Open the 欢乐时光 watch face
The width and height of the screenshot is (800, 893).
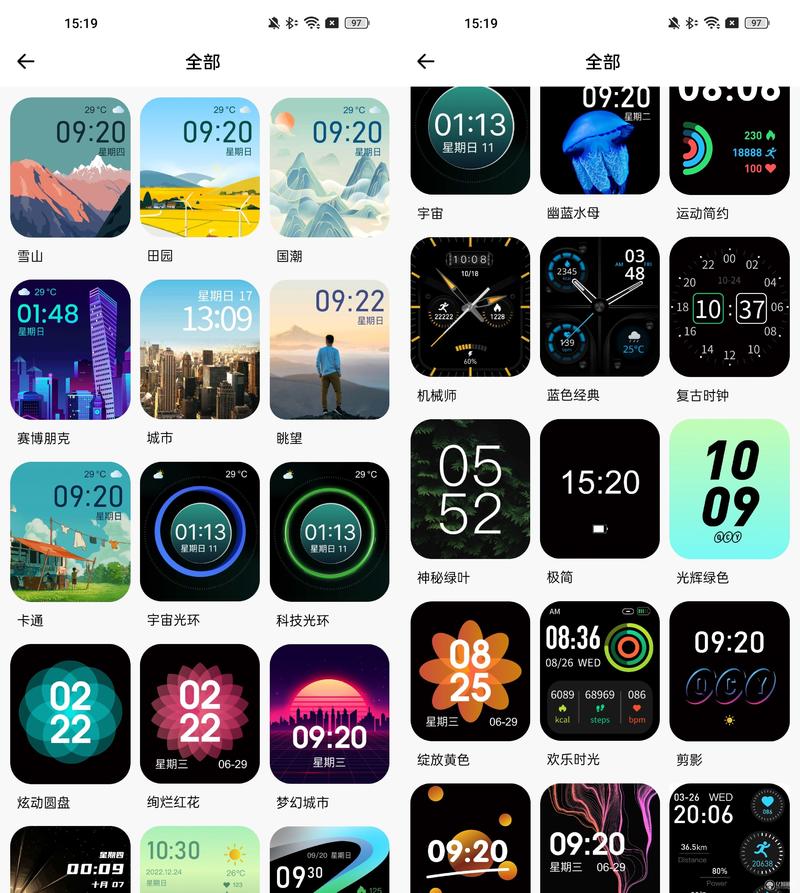600,671
